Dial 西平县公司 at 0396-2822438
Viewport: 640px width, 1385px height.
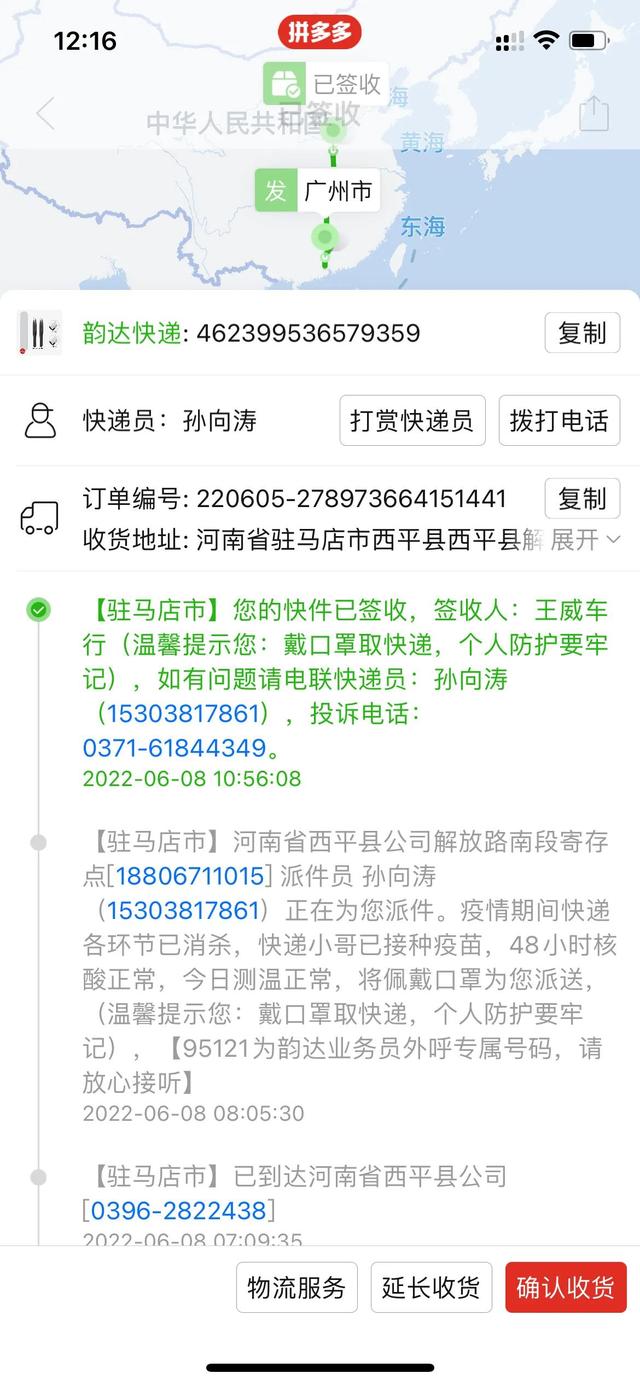coord(178,1210)
